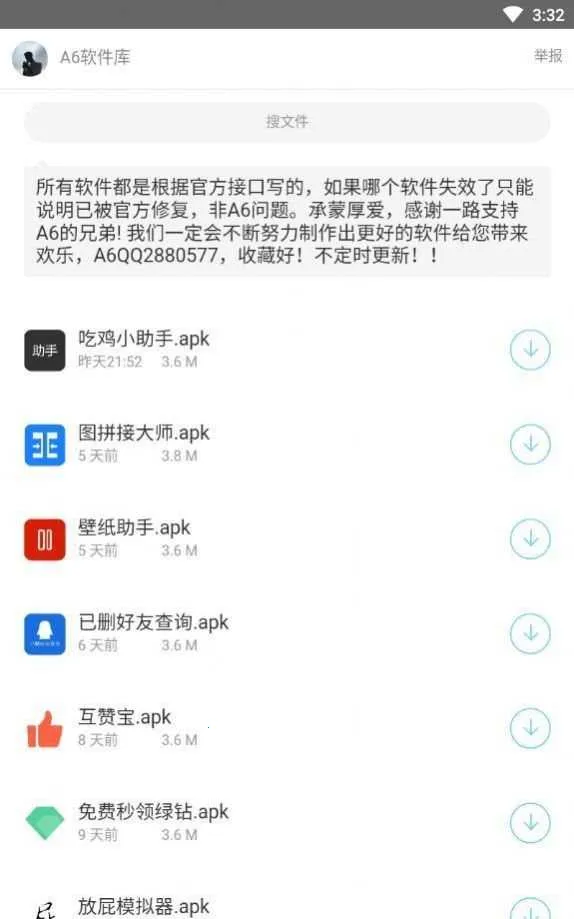Download 吃鸡小助手.apk

[530, 350]
